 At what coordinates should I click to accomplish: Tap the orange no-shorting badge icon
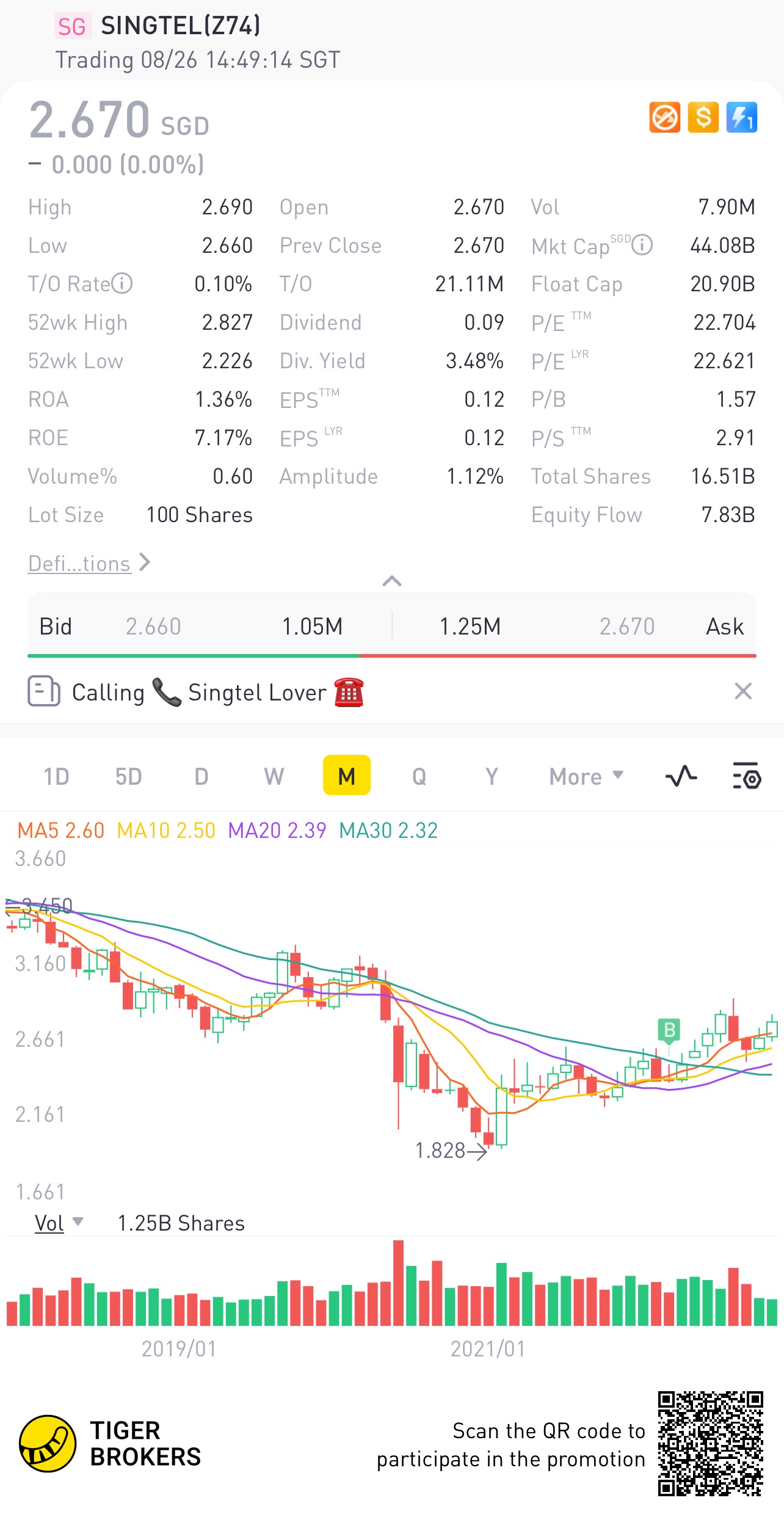pos(665,117)
